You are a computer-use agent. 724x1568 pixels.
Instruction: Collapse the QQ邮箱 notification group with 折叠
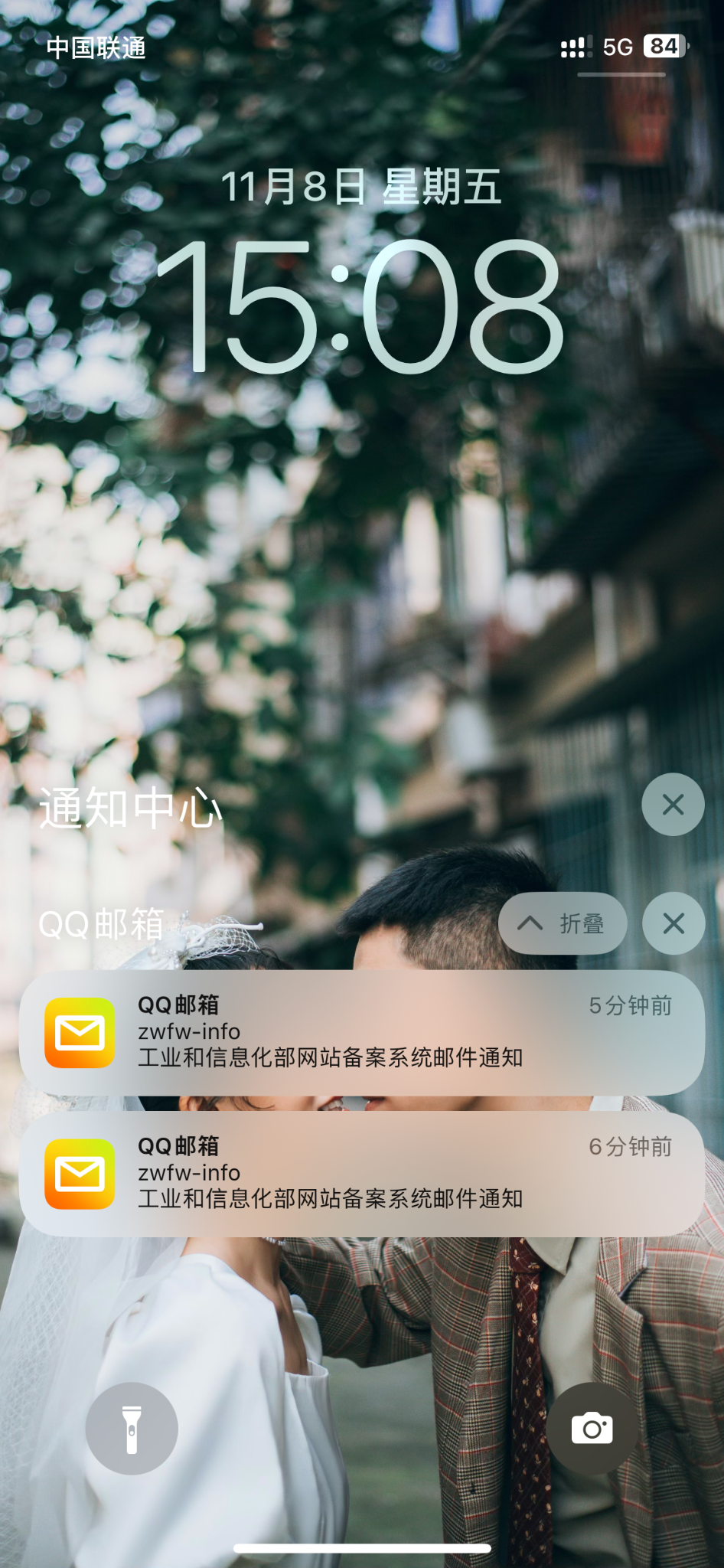[563, 923]
